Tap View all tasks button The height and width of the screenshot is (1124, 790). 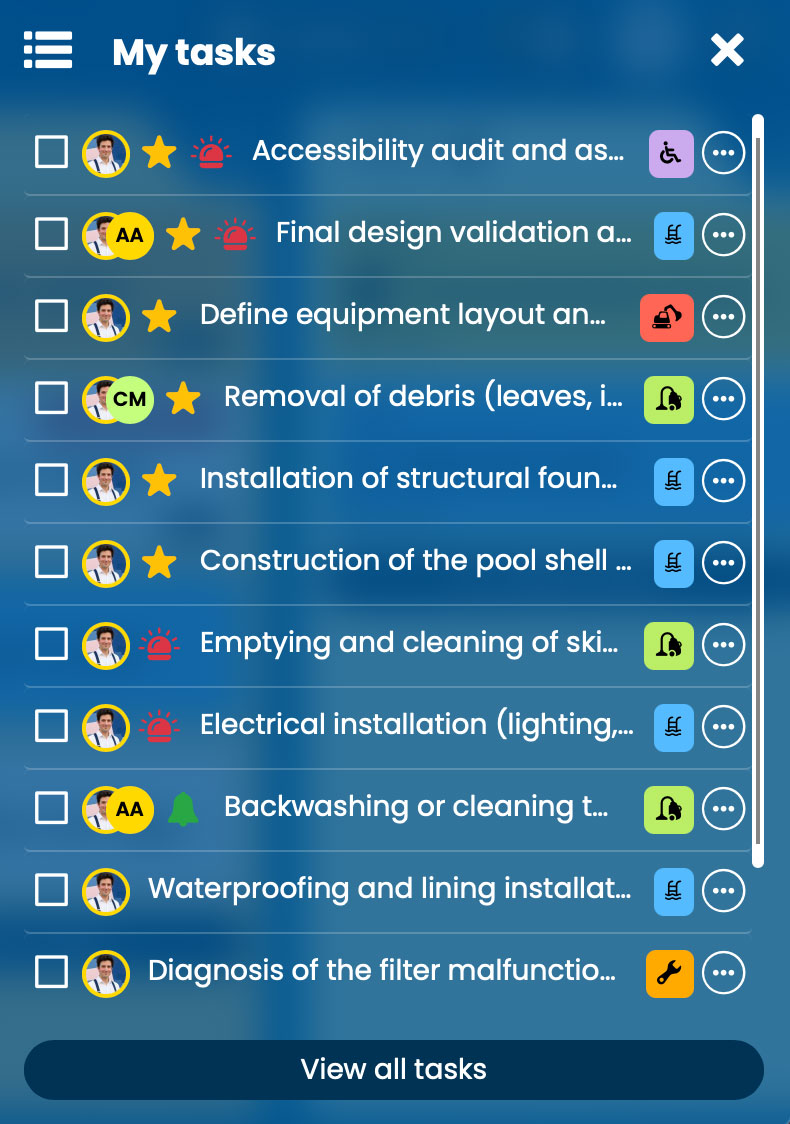click(x=394, y=1069)
